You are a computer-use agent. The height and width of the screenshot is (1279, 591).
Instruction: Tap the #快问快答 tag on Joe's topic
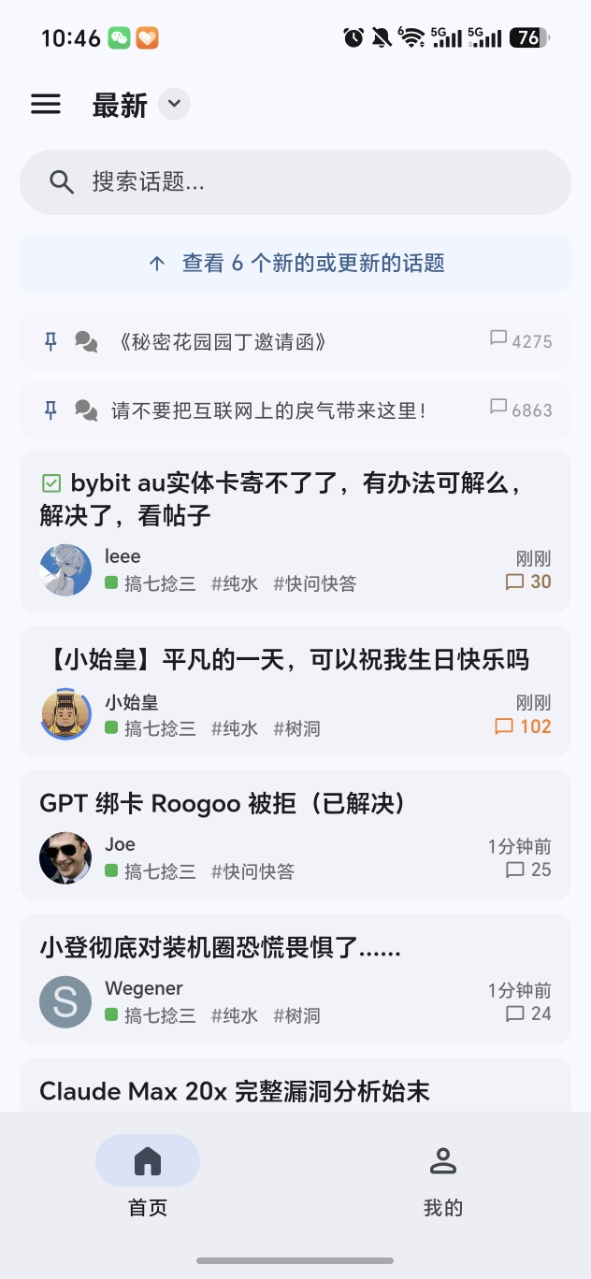pyautogui.click(x=253, y=872)
